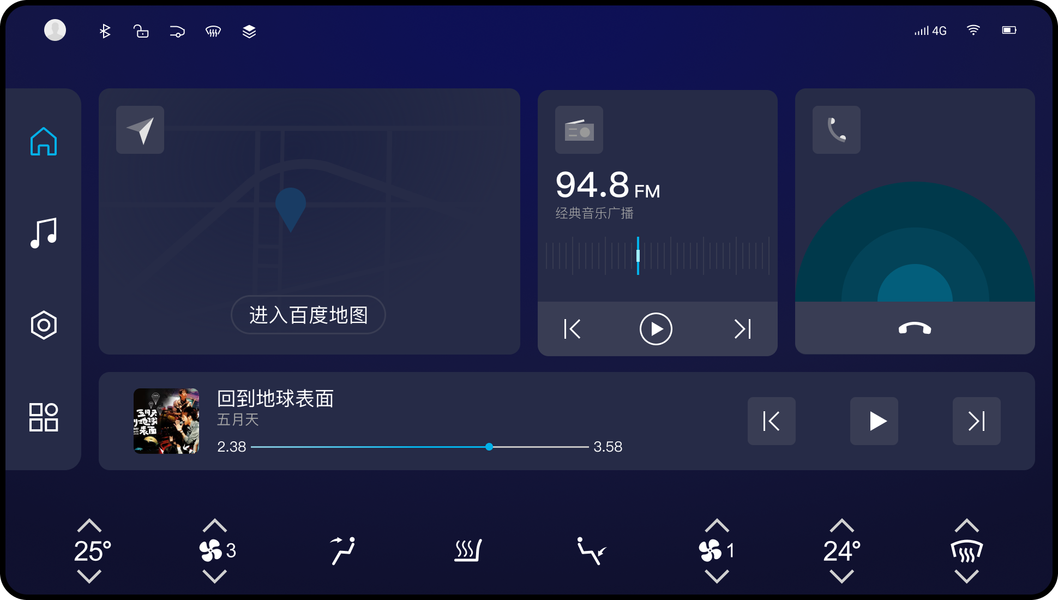Open the apps grid in sidebar
The height and width of the screenshot is (600, 1058).
pos(43,417)
